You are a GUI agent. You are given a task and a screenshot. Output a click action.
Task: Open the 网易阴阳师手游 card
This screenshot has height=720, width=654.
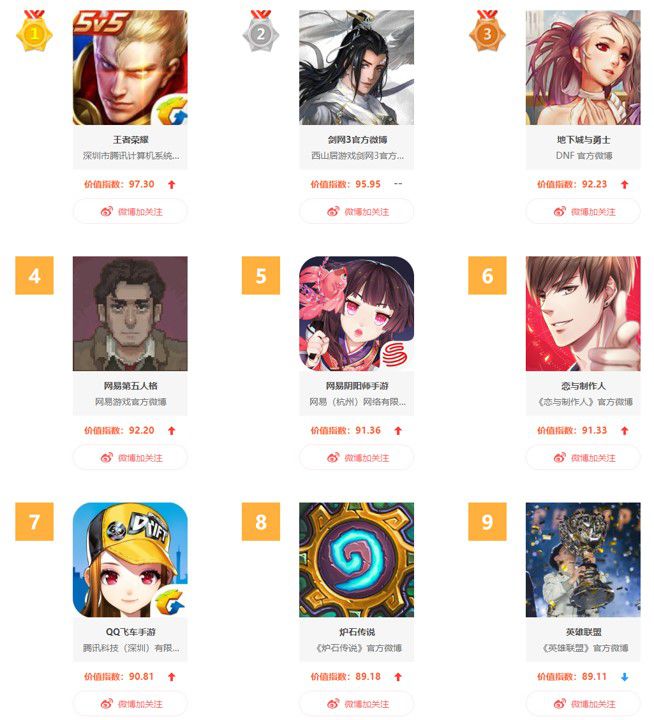(356, 314)
